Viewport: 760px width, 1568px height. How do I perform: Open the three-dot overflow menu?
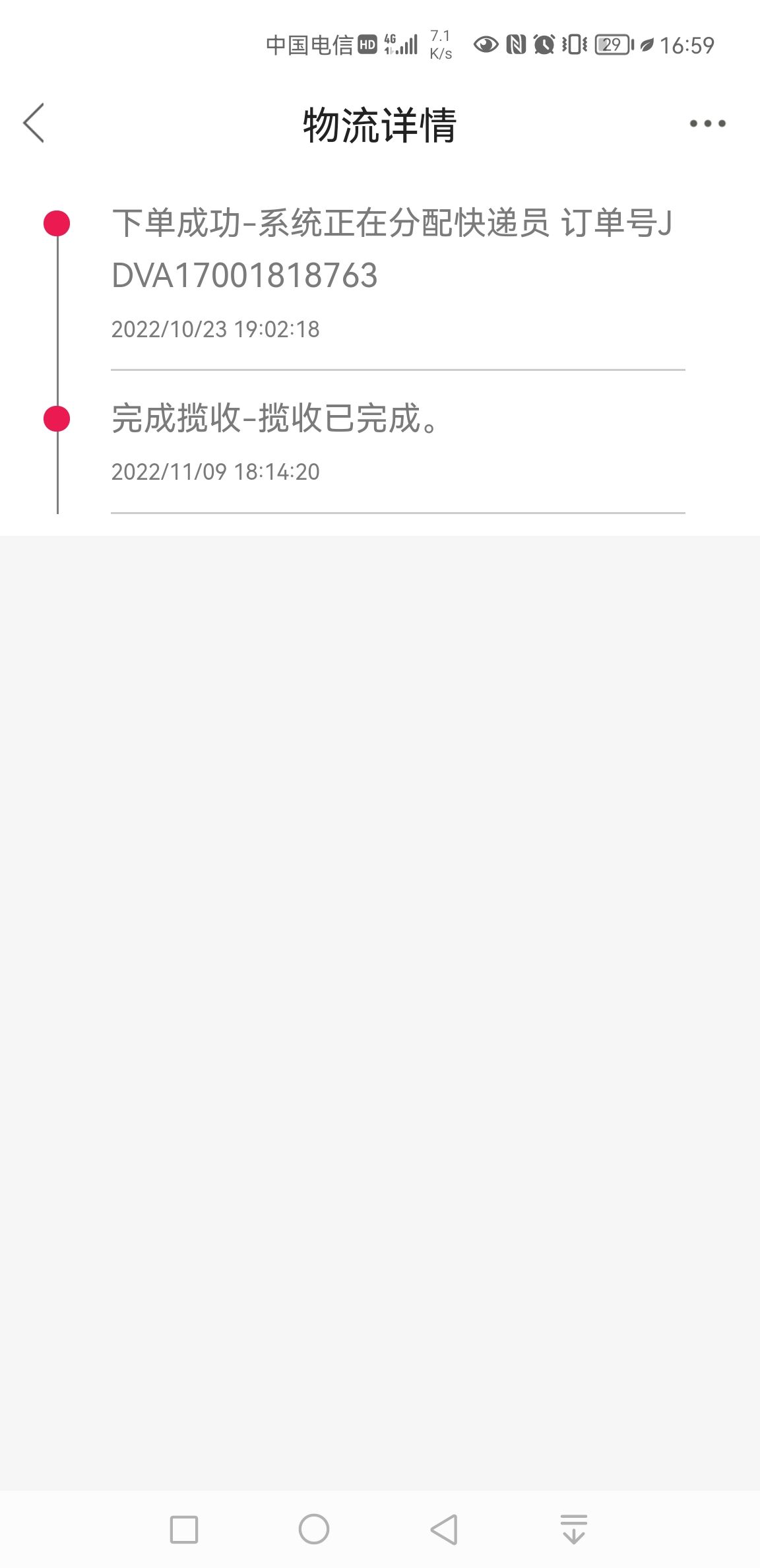pos(707,123)
